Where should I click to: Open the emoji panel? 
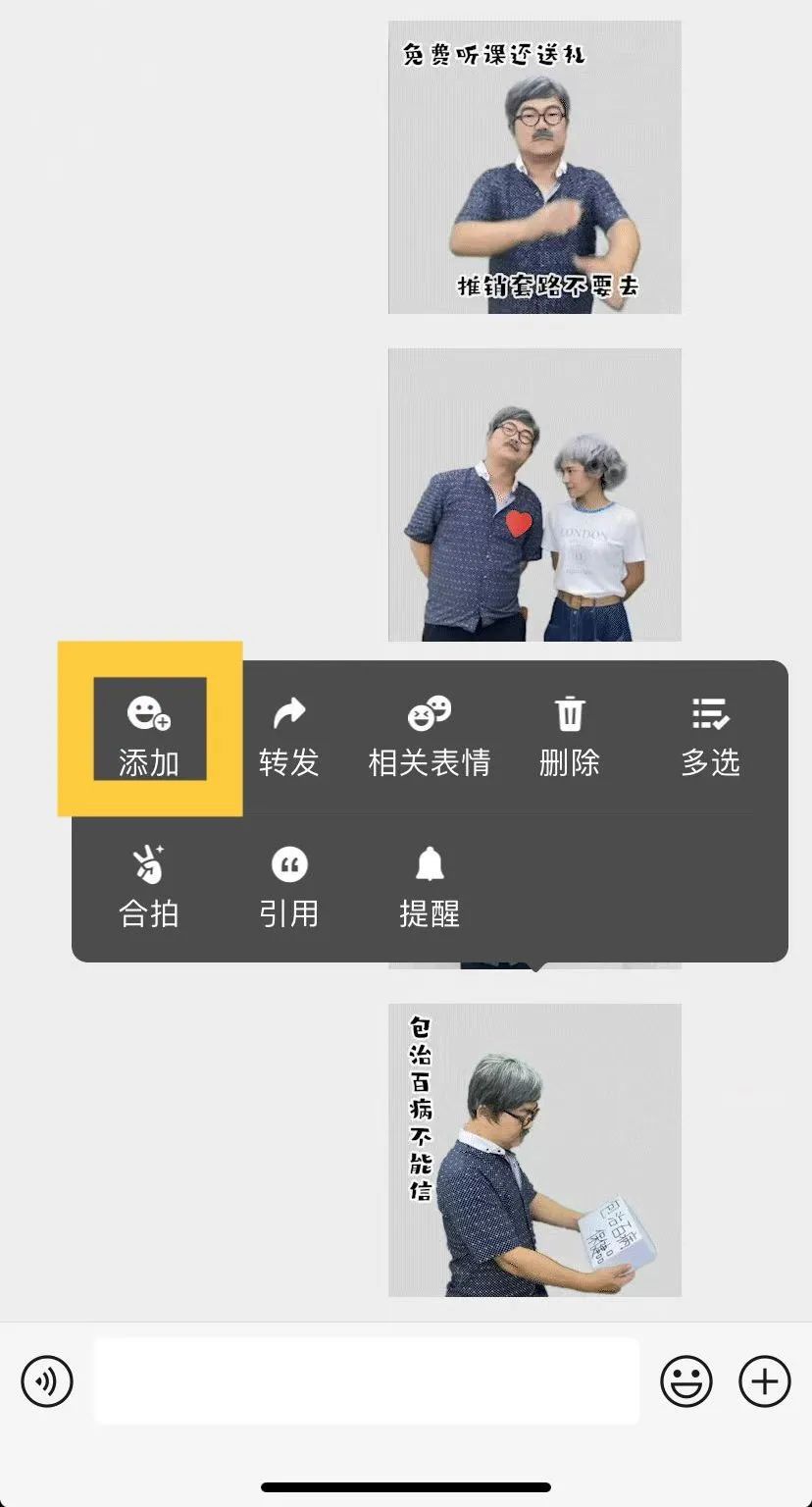[x=686, y=1381]
